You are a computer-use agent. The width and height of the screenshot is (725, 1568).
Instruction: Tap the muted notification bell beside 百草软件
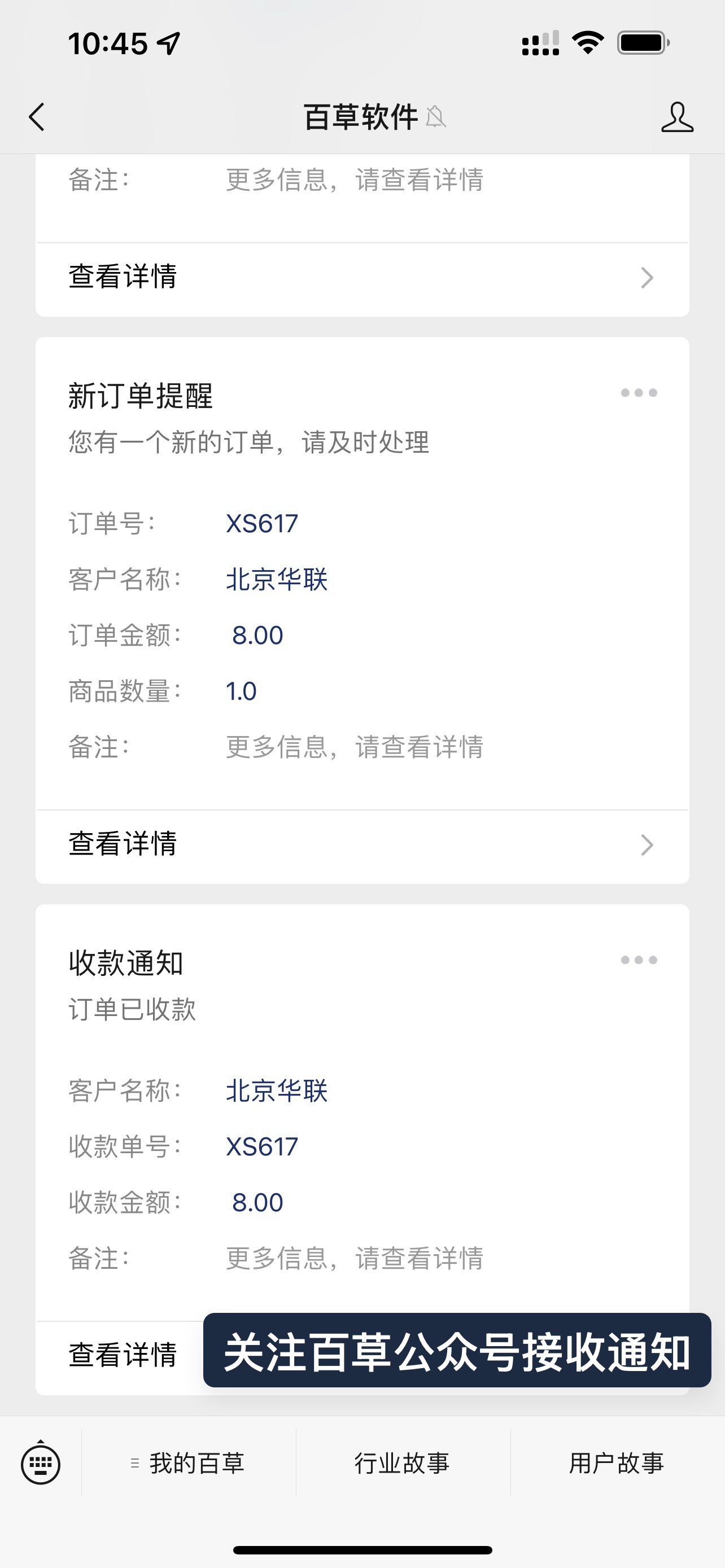(436, 117)
